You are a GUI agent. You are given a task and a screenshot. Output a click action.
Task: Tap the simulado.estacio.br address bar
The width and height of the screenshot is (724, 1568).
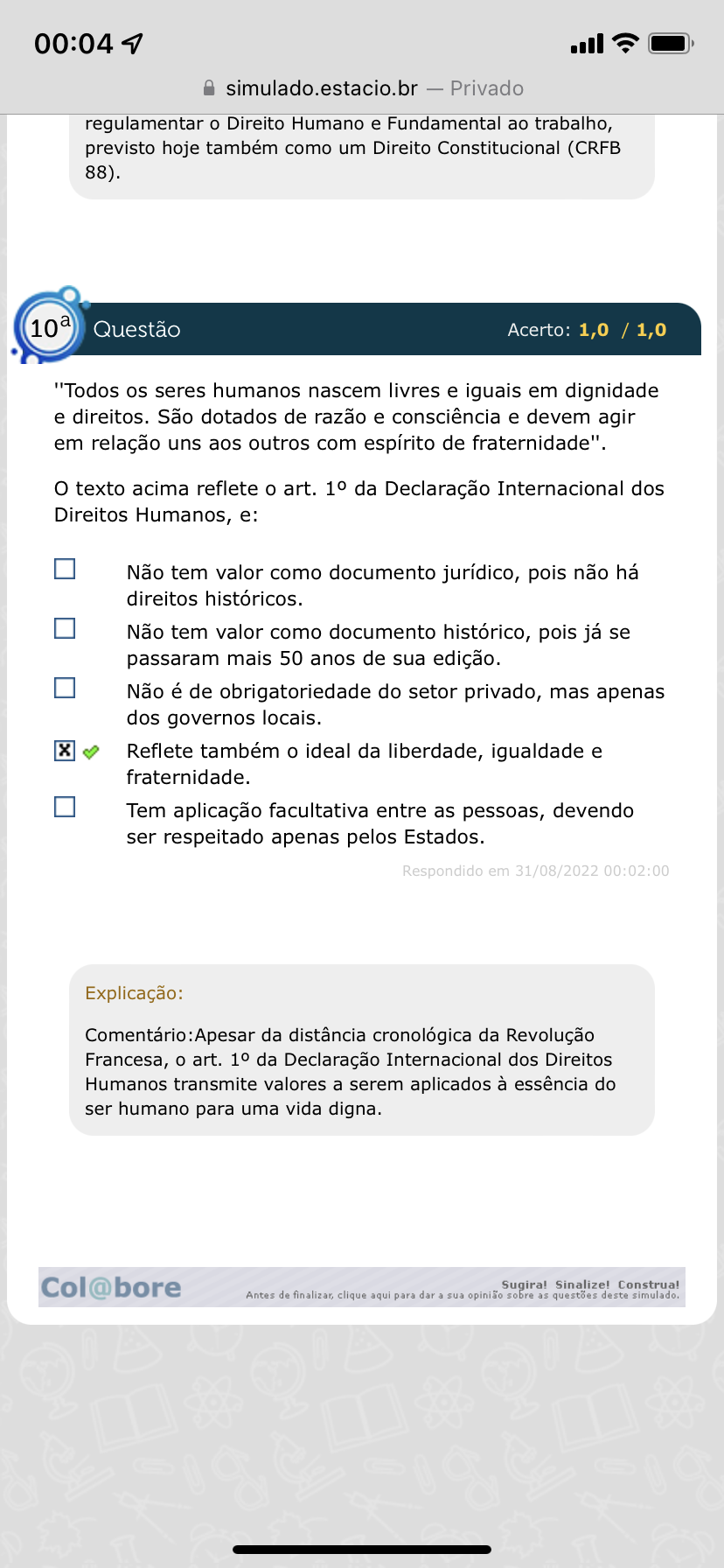(x=362, y=88)
